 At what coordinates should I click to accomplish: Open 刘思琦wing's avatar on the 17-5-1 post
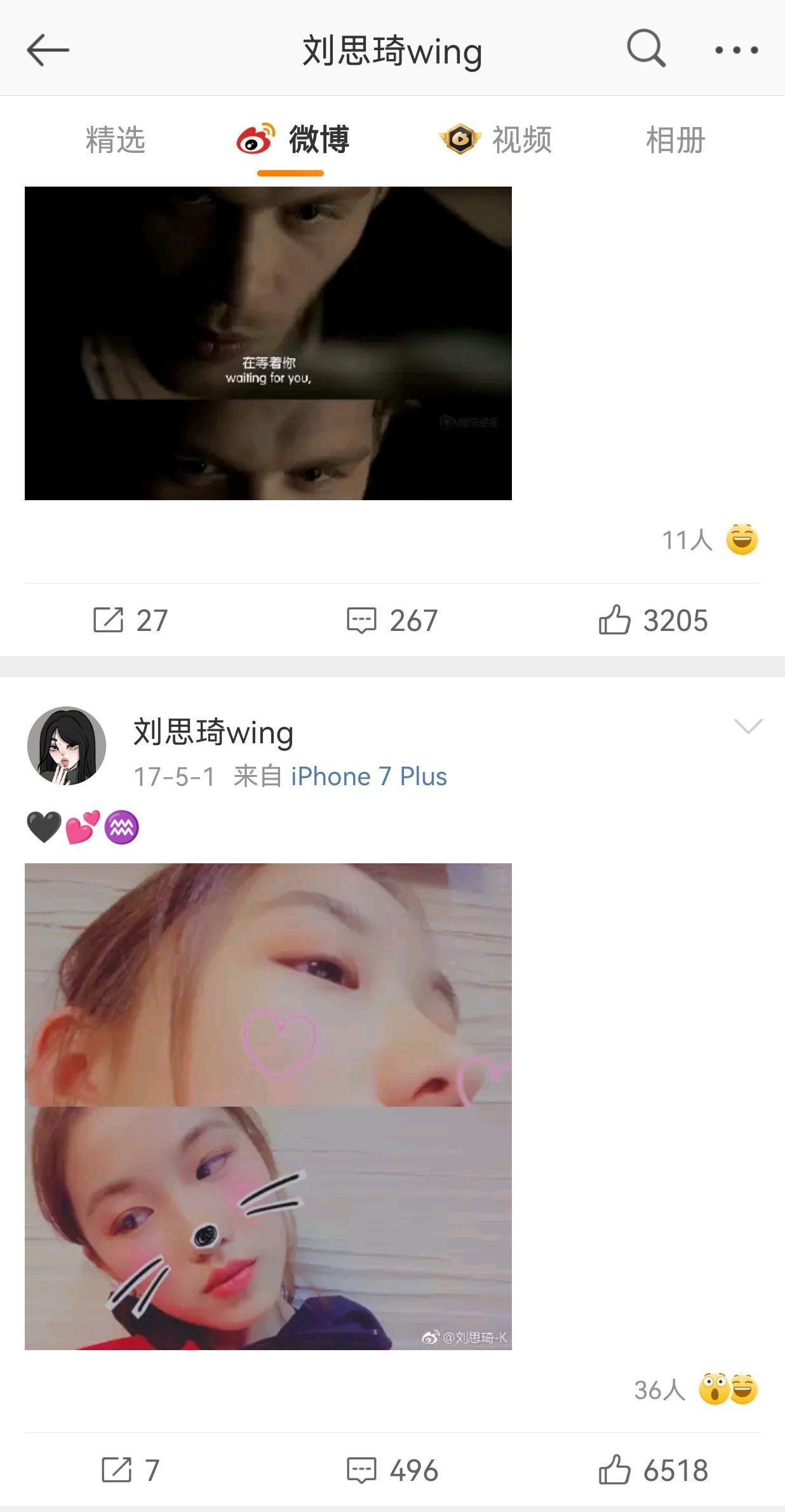[x=67, y=746]
